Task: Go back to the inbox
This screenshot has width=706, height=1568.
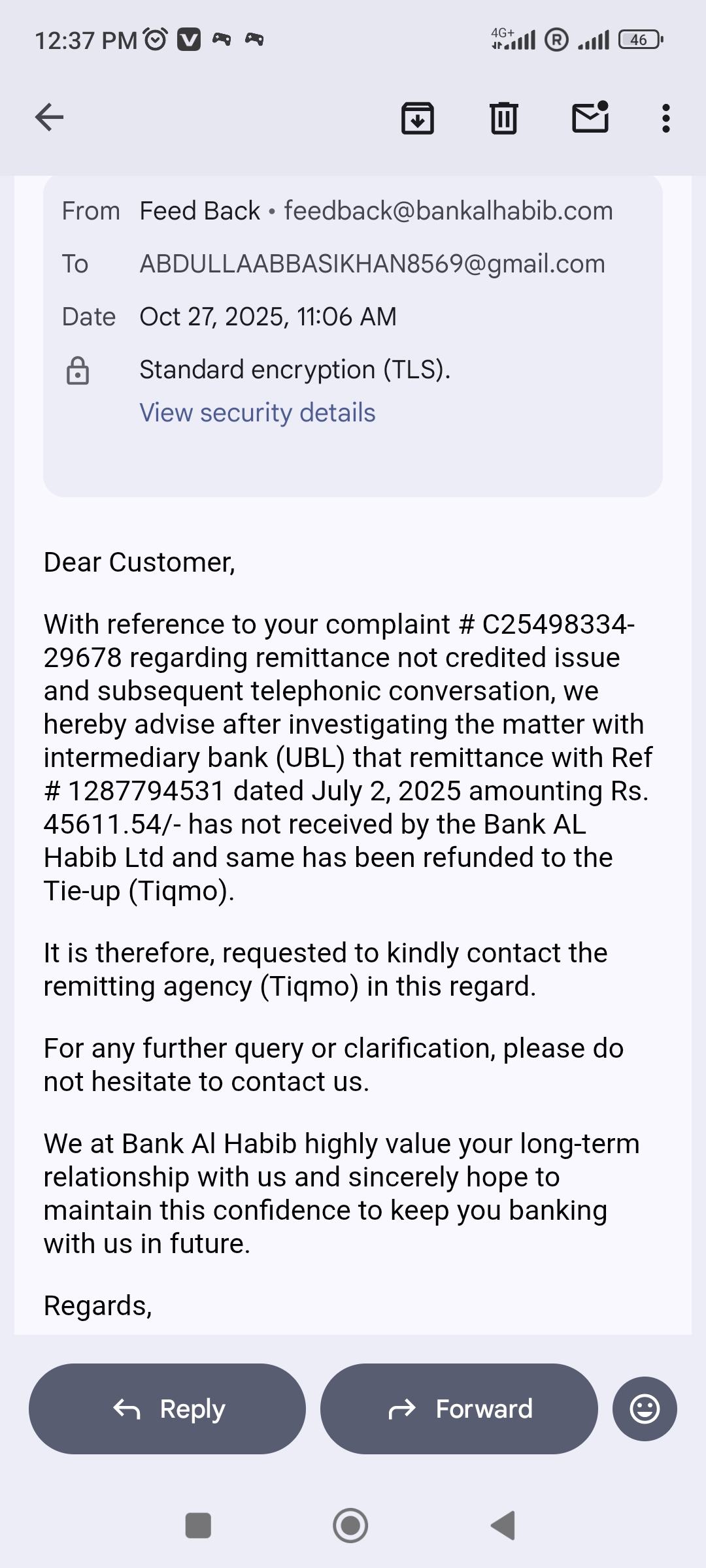Action: (x=49, y=118)
